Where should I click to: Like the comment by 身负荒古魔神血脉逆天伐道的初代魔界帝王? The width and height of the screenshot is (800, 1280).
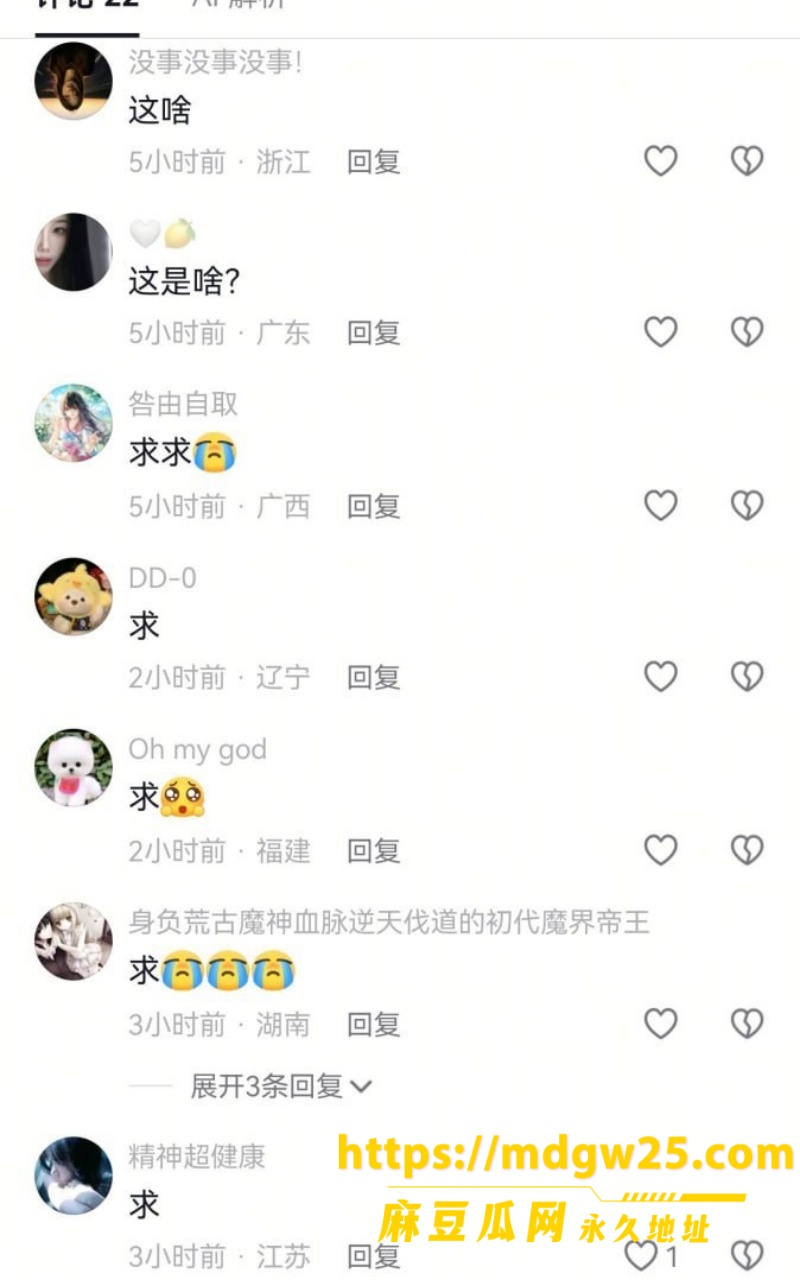(660, 1023)
